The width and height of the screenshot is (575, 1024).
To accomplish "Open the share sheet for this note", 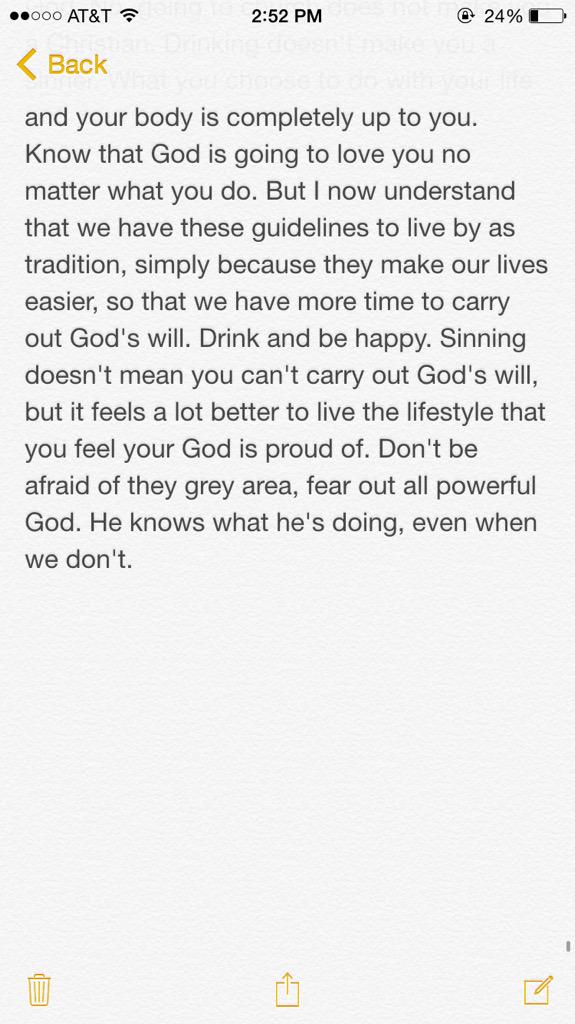I will click(x=288, y=989).
